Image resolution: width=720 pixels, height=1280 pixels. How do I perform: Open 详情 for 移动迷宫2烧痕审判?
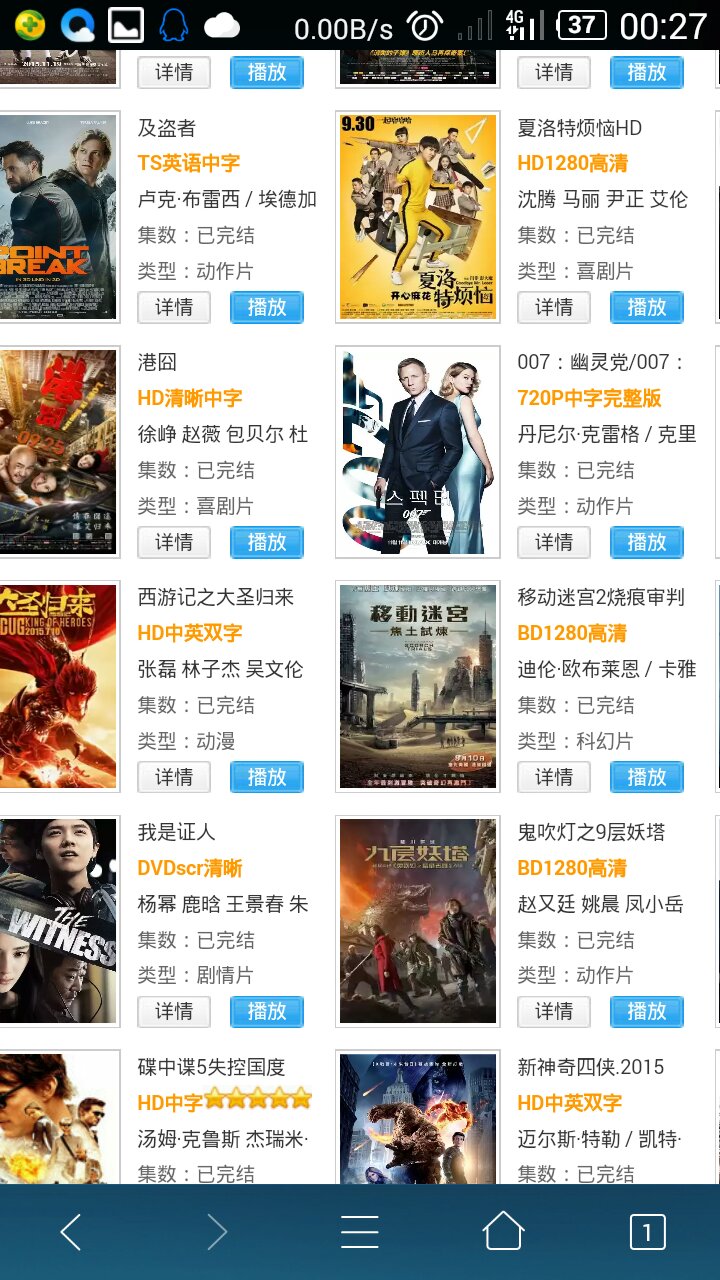[x=553, y=777]
